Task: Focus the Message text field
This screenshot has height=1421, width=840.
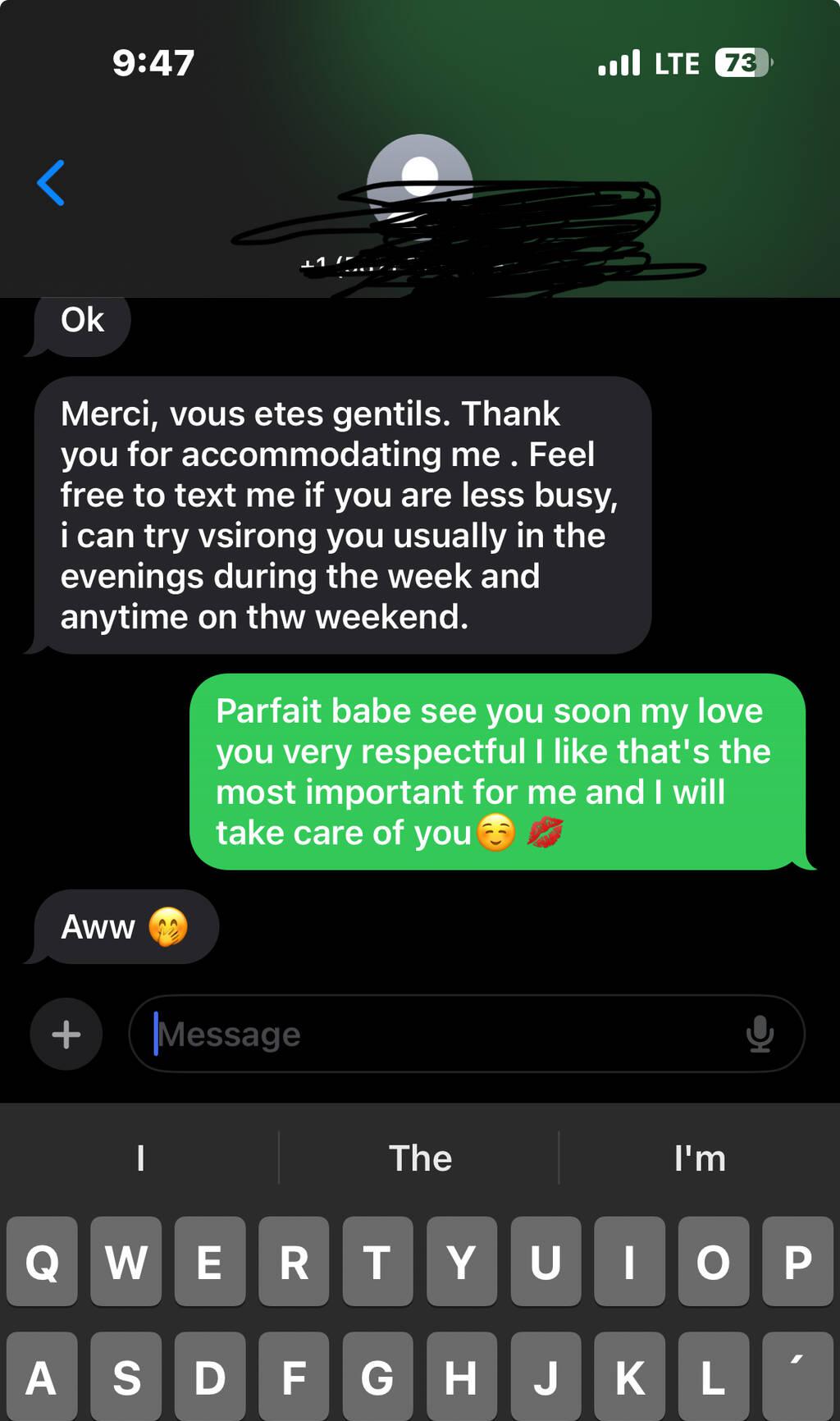Action: [443, 1034]
